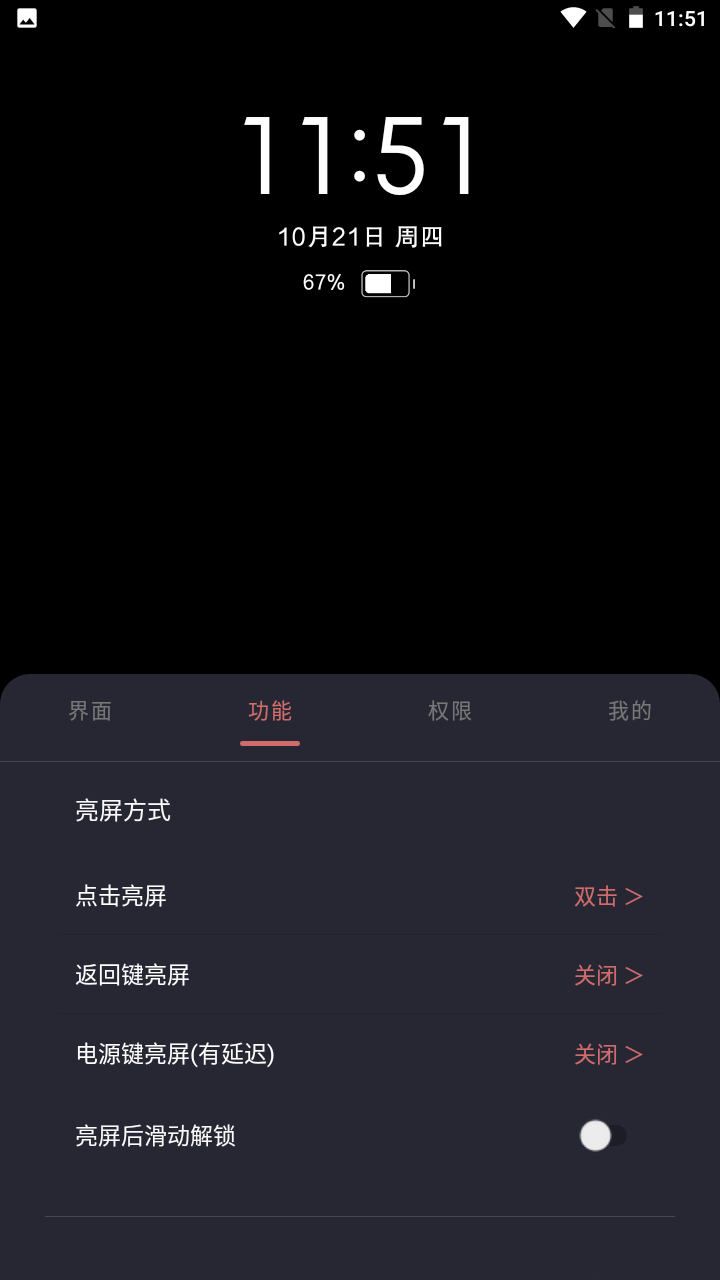Screen dimensions: 720x1280
Task: Tap 关闭 next to 返回键亮屏
Action: [x=597, y=975]
